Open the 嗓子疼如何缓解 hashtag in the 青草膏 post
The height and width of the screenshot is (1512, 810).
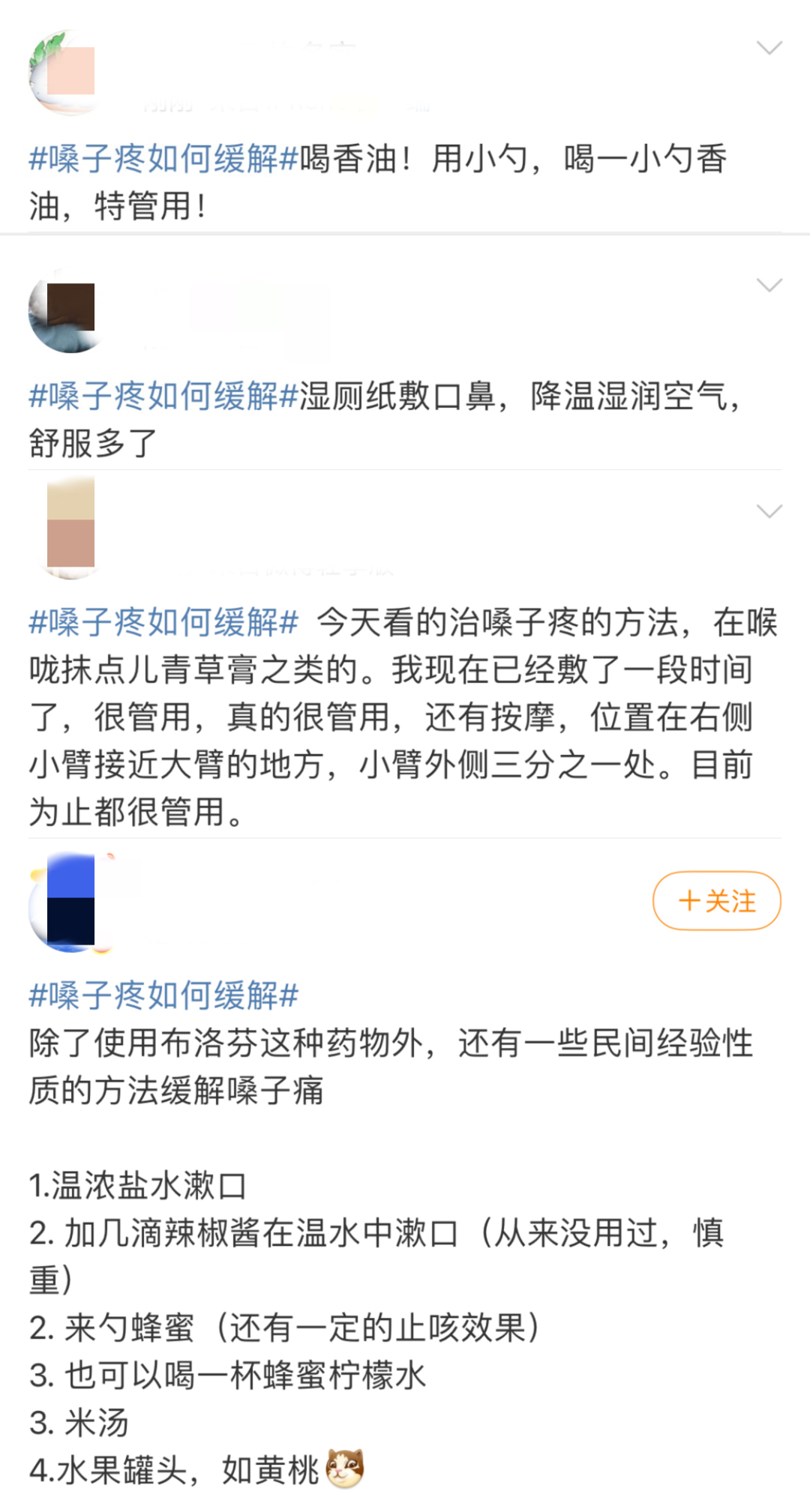click(x=163, y=622)
